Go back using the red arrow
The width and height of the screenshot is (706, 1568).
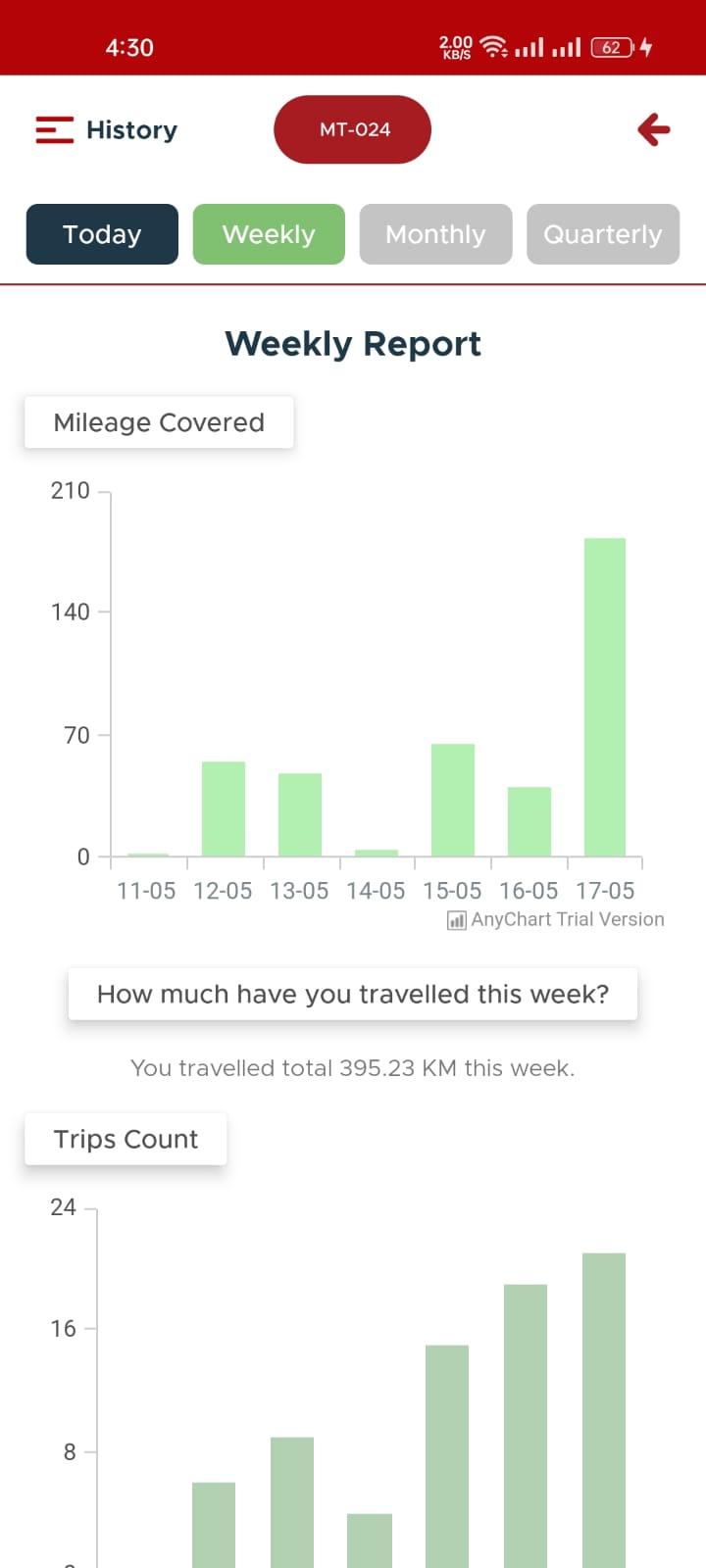point(654,129)
